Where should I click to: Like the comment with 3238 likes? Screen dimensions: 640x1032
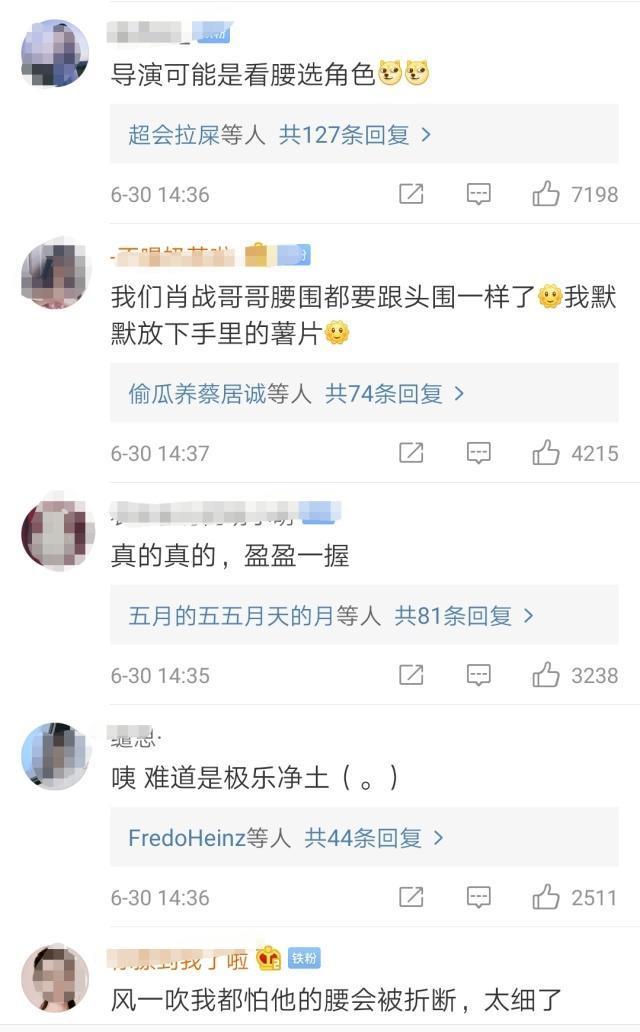[546, 675]
